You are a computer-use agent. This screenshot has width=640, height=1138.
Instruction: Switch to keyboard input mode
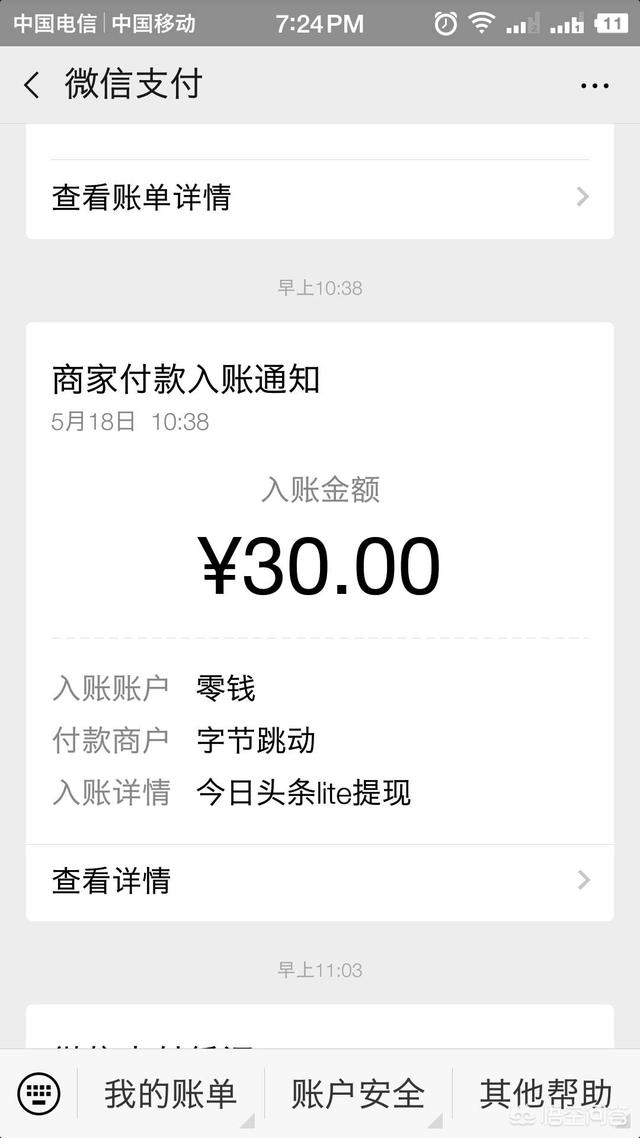pos(39,1093)
